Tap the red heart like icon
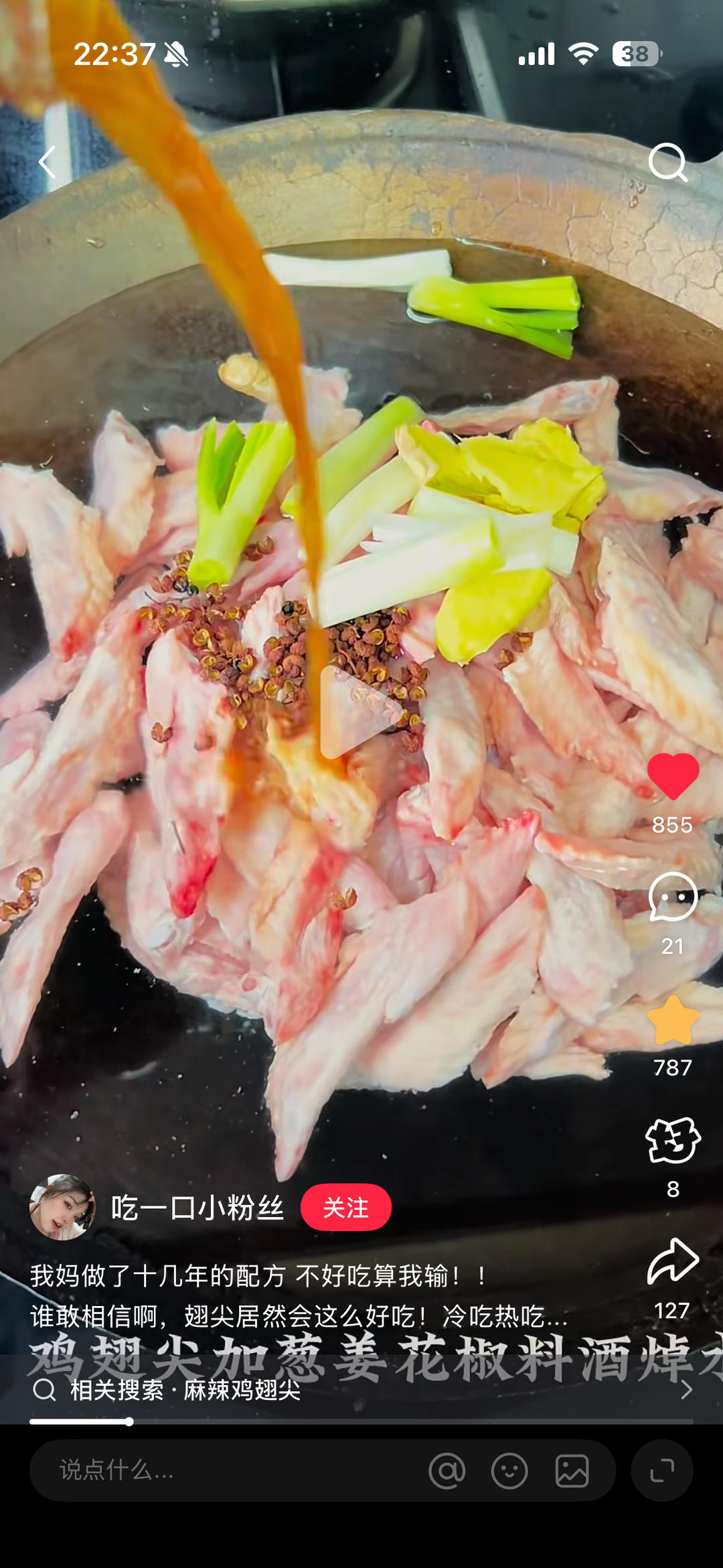This screenshot has height=1568, width=723. (673, 776)
